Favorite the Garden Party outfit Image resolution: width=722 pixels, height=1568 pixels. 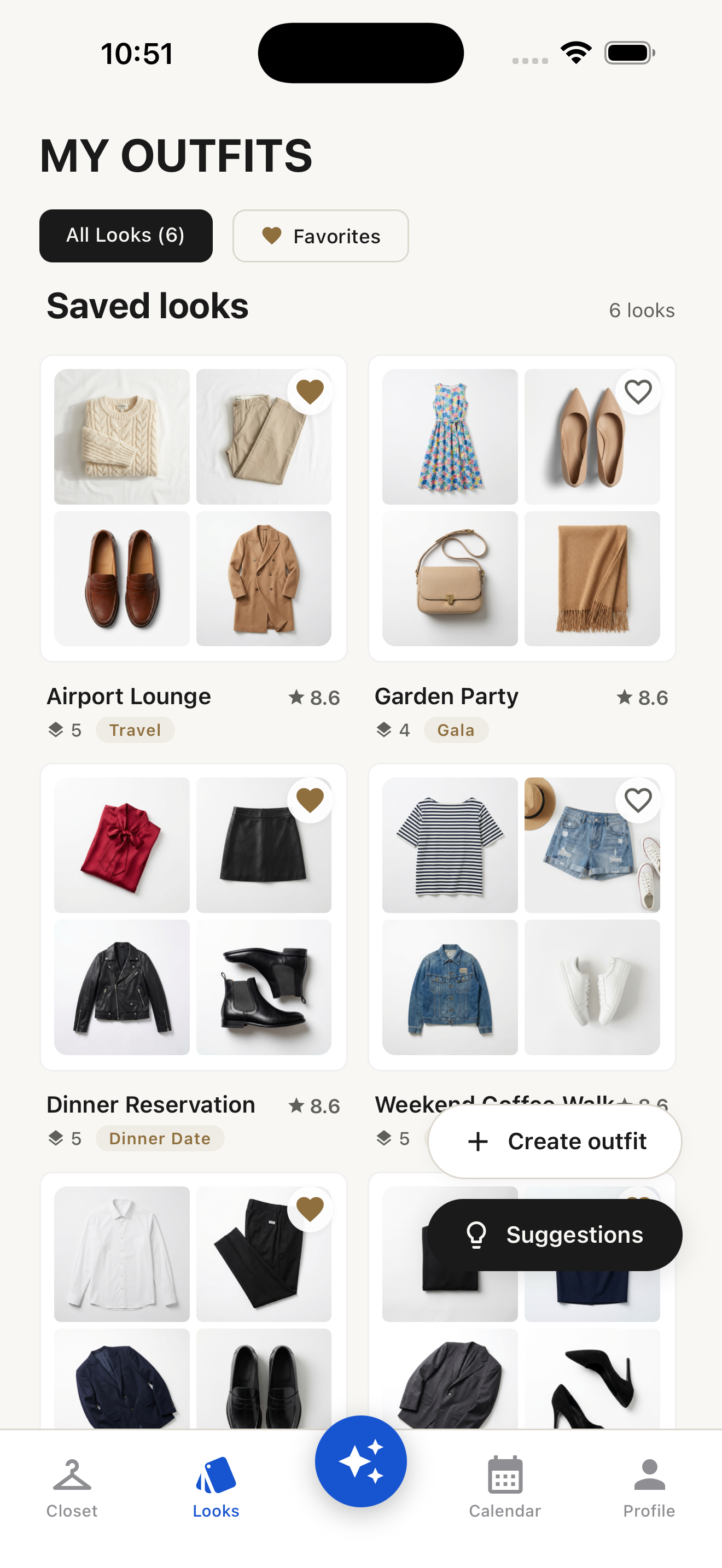638,391
